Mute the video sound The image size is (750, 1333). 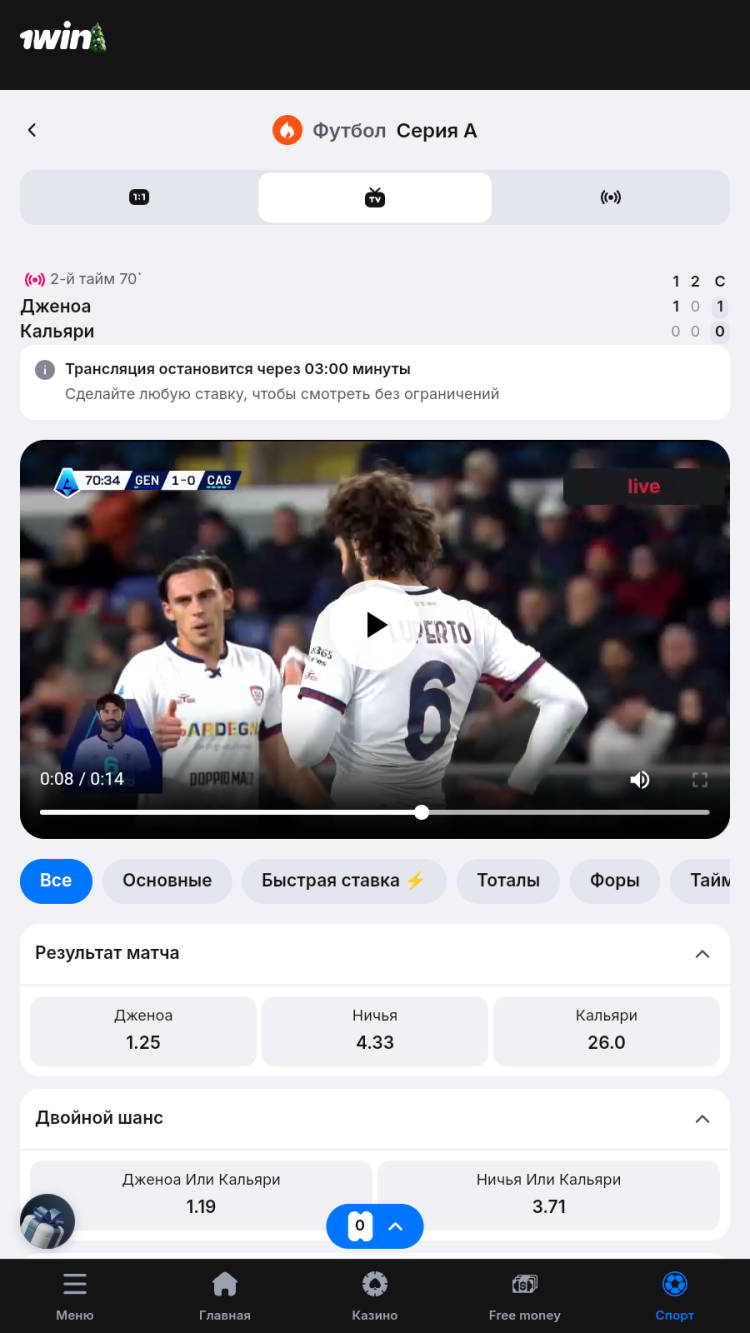640,779
